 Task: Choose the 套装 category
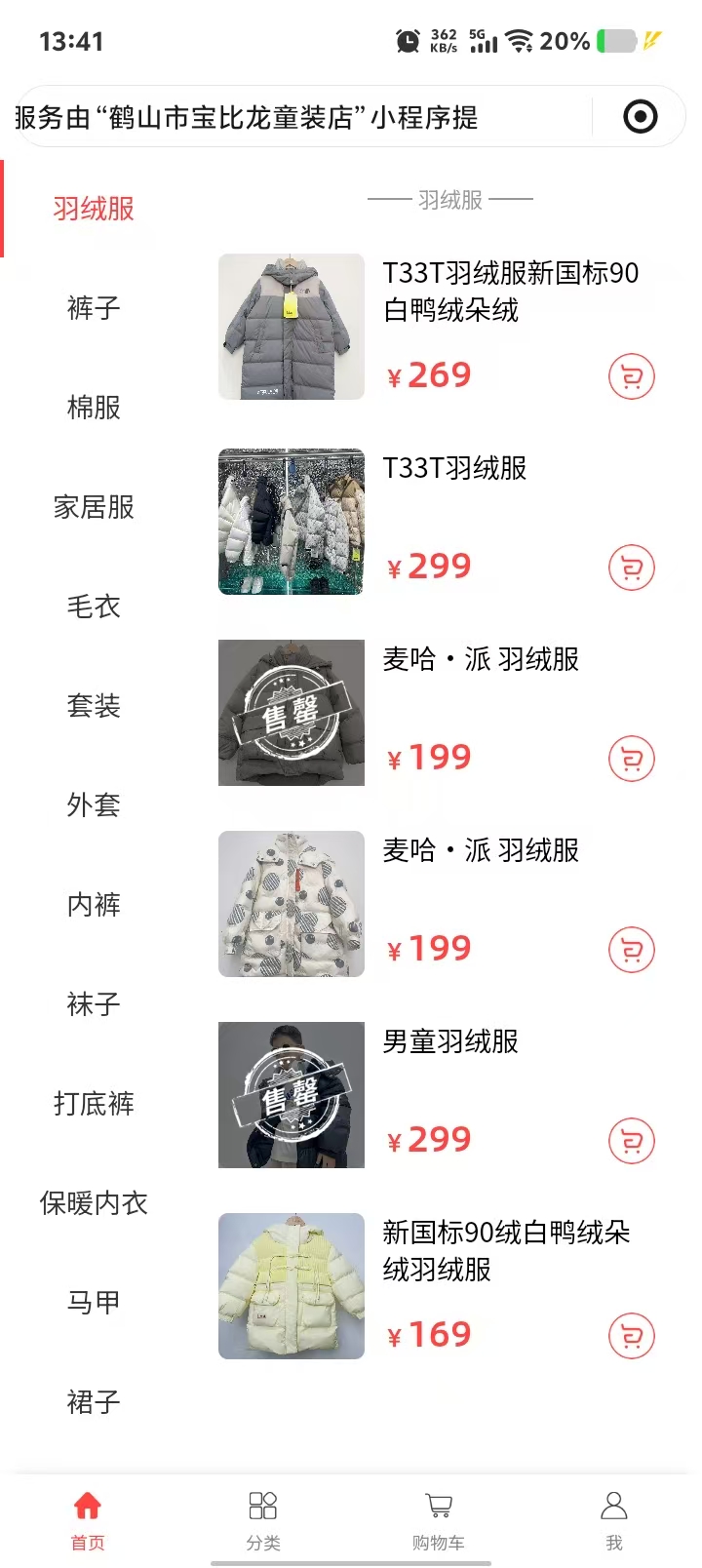[94, 706]
